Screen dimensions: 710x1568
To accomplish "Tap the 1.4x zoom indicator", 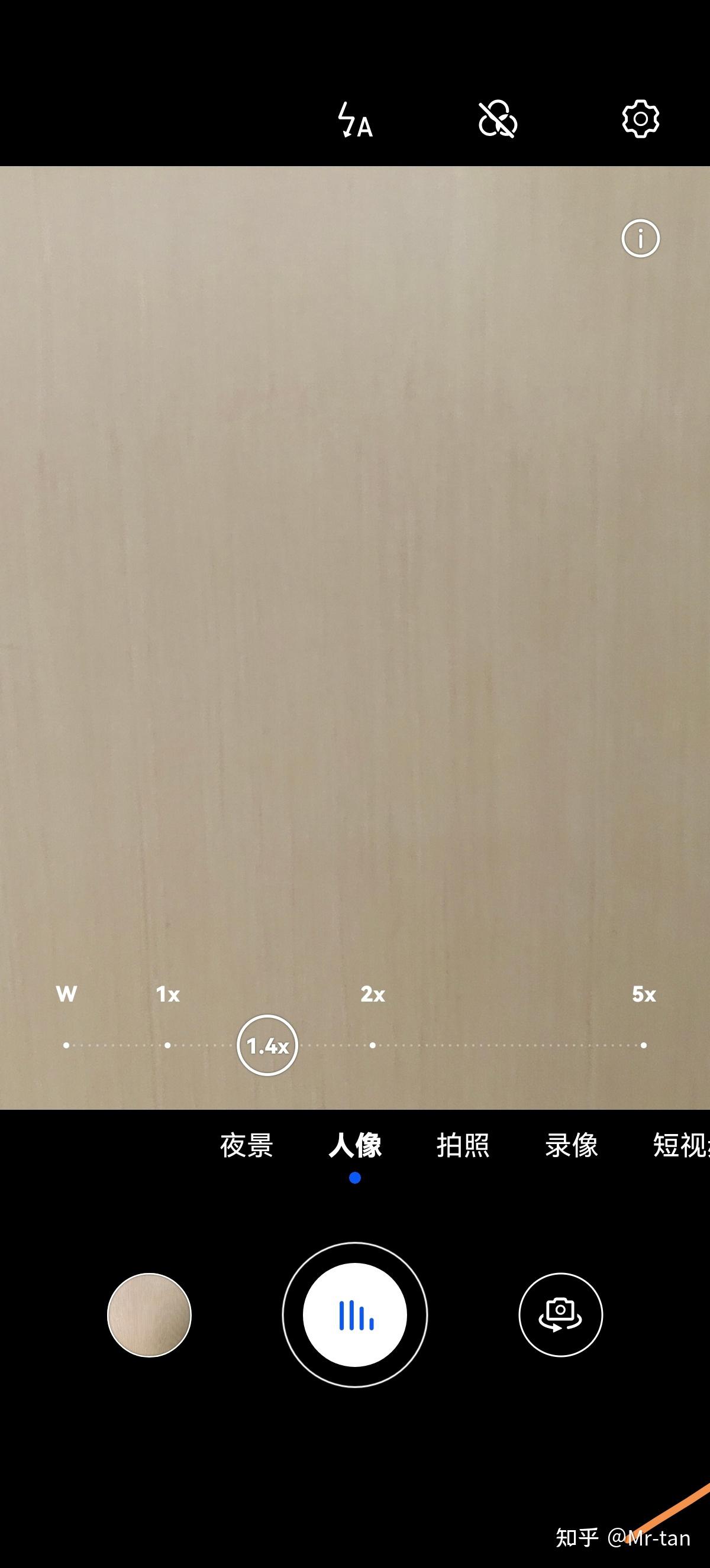I will click(x=267, y=1045).
